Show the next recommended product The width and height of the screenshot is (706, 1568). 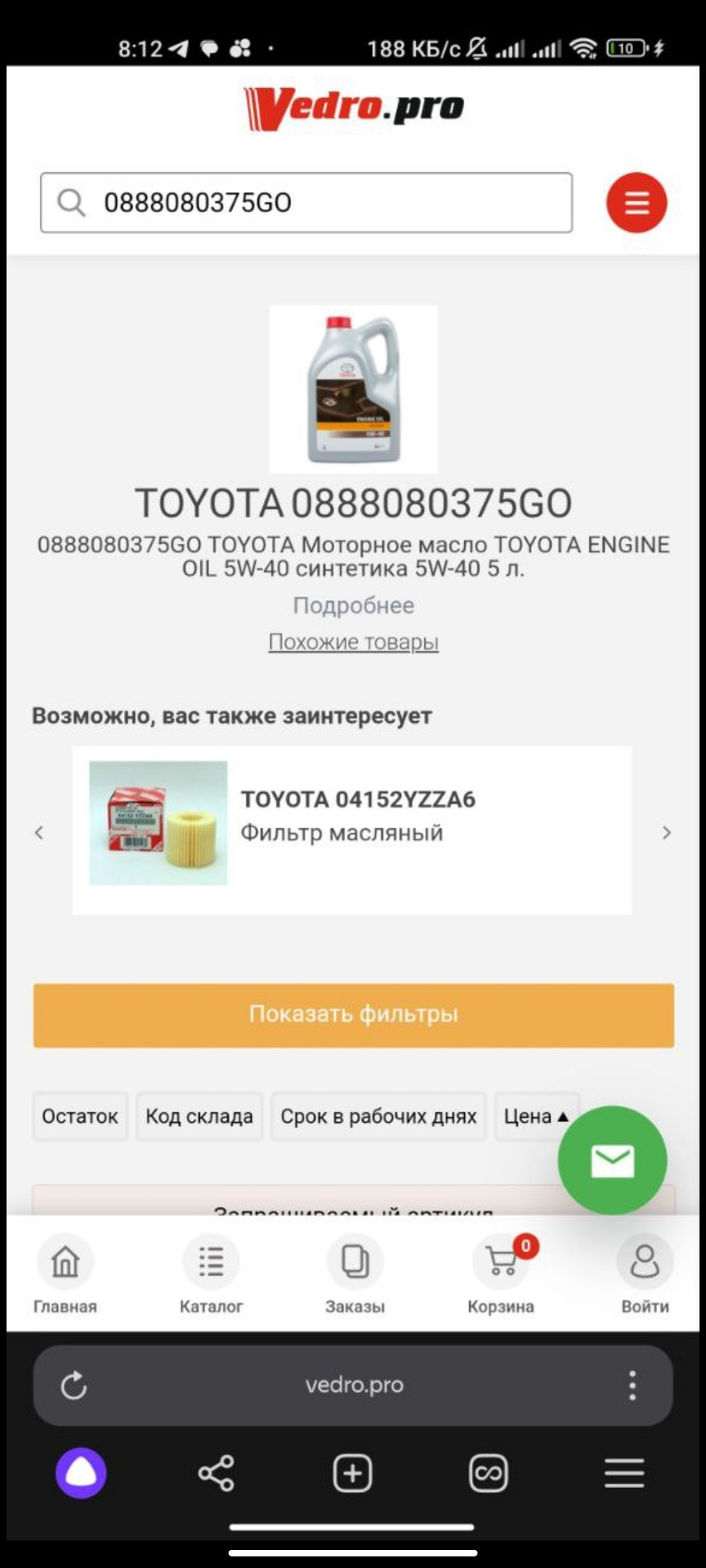tap(667, 832)
